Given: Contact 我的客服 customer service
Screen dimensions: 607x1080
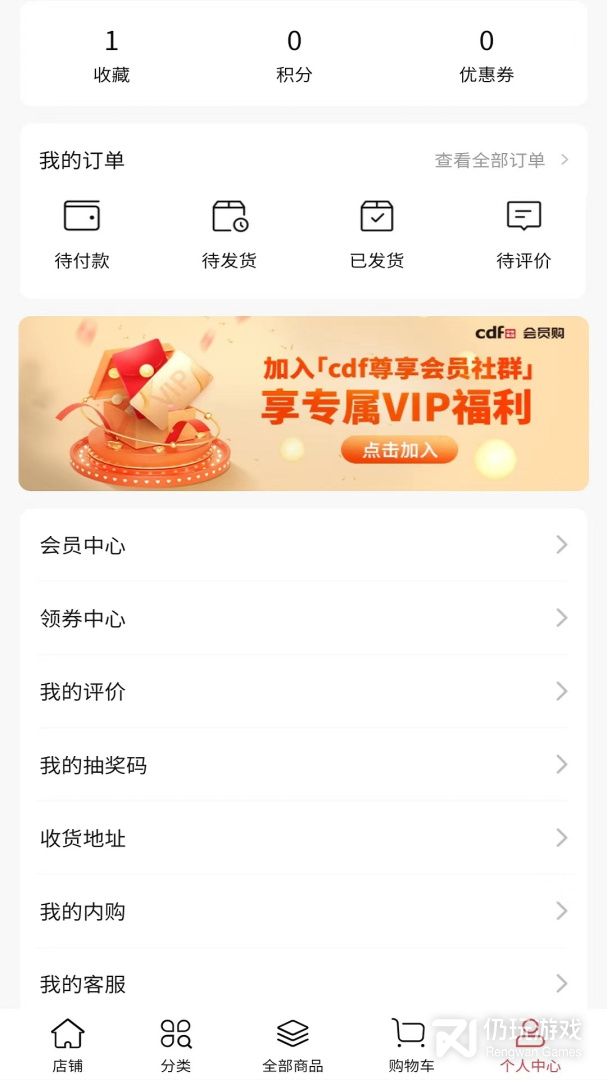Looking at the screenshot, I should coord(303,984).
